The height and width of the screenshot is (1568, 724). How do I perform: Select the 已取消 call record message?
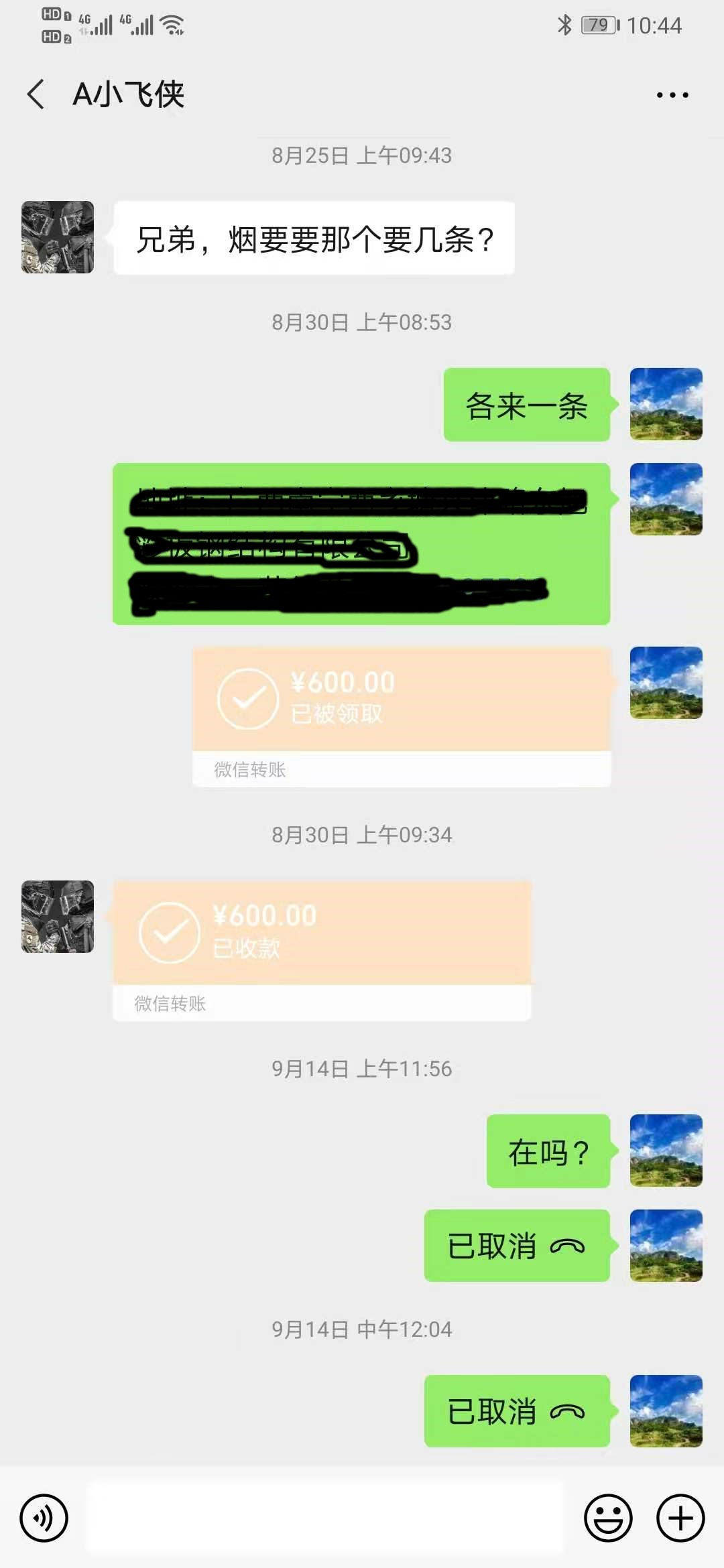pyautogui.click(x=516, y=1246)
